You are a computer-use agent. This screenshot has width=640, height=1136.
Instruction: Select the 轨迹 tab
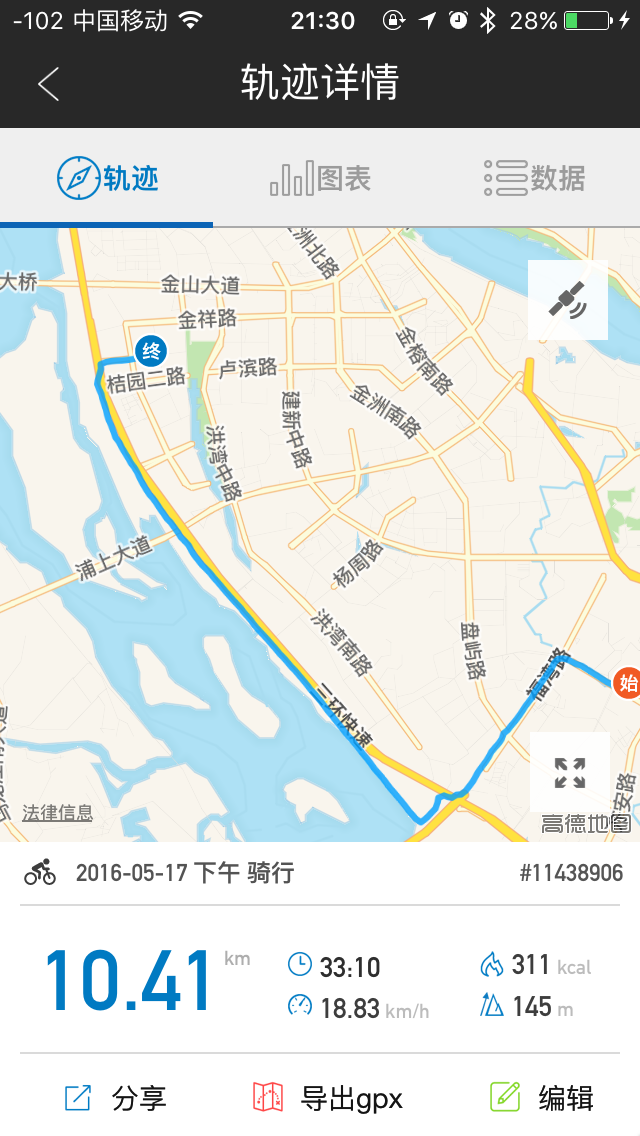click(107, 179)
